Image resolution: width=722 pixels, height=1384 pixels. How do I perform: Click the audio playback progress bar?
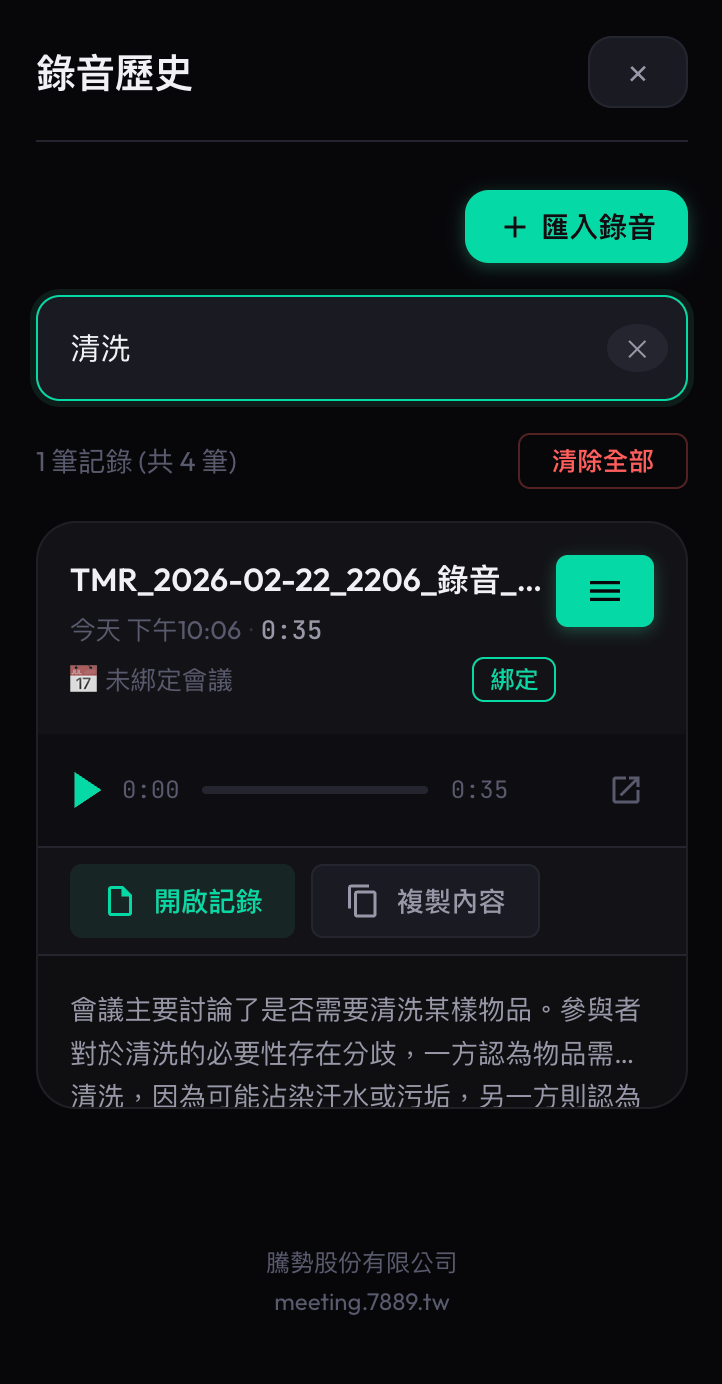(314, 789)
